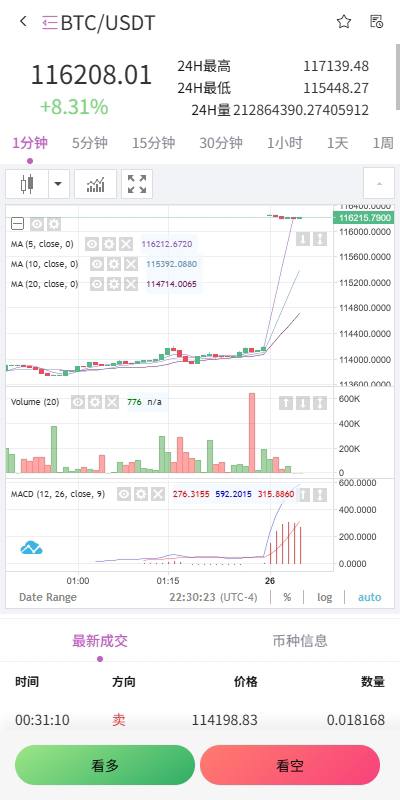Switch to the 15分钟 interval
The height and width of the screenshot is (800, 400).
pos(154,143)
